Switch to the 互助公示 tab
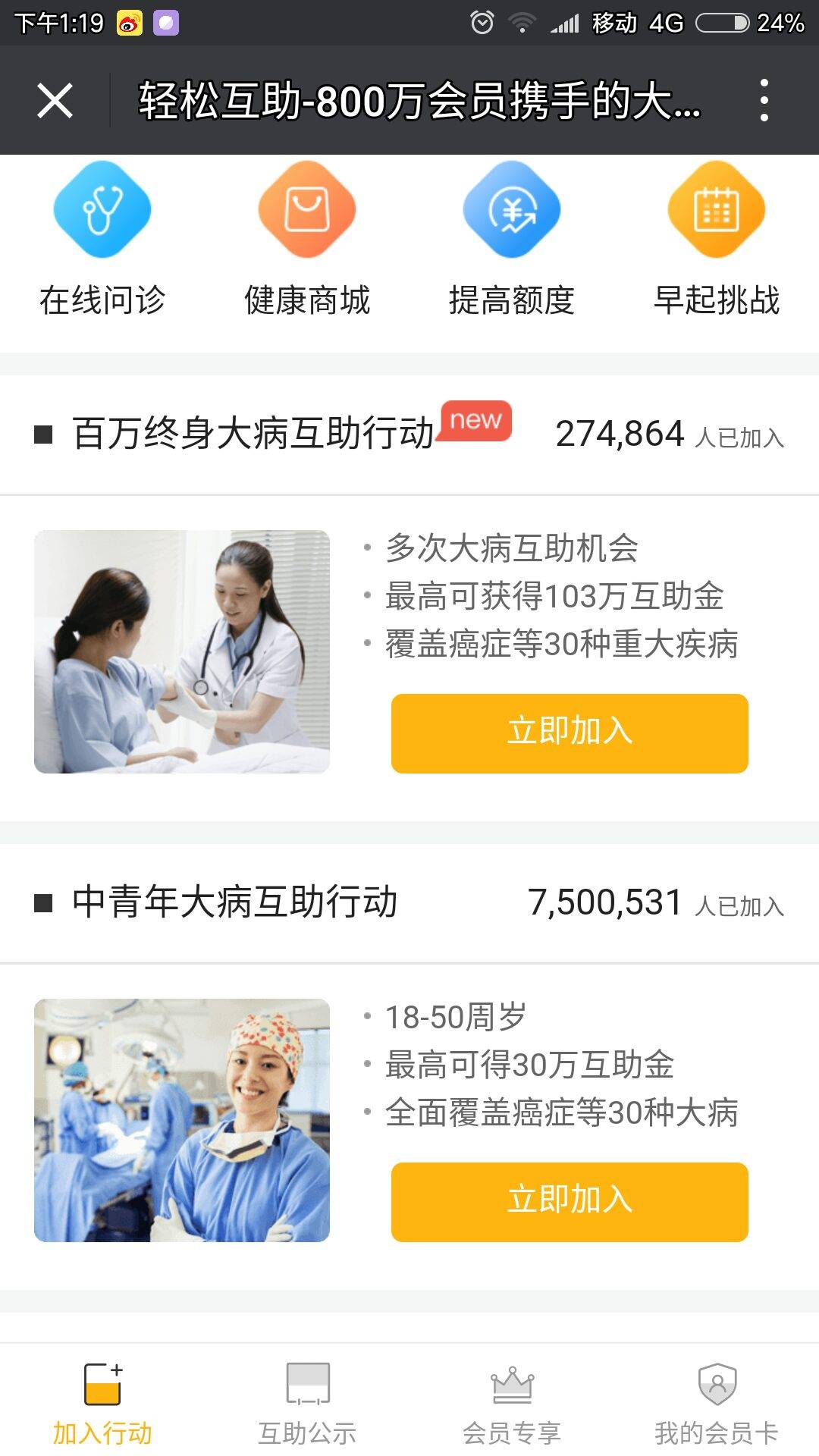 (307, 1401)
